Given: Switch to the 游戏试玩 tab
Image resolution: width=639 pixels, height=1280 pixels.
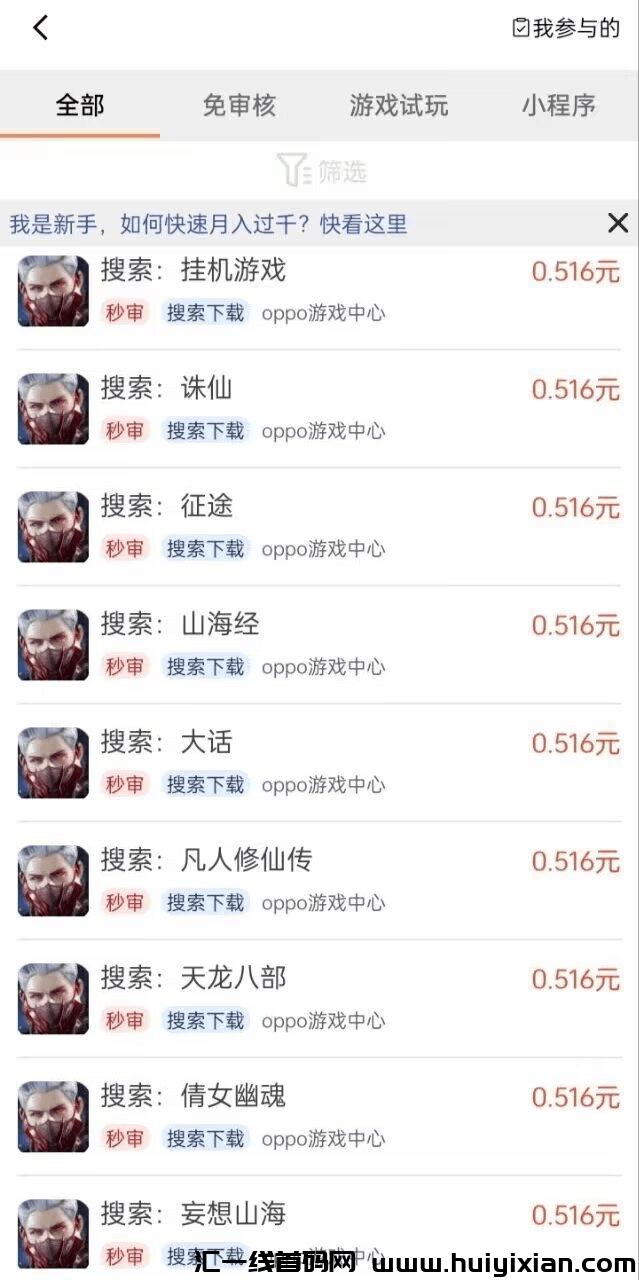Looking at the screenshot, I should (399, 105).
